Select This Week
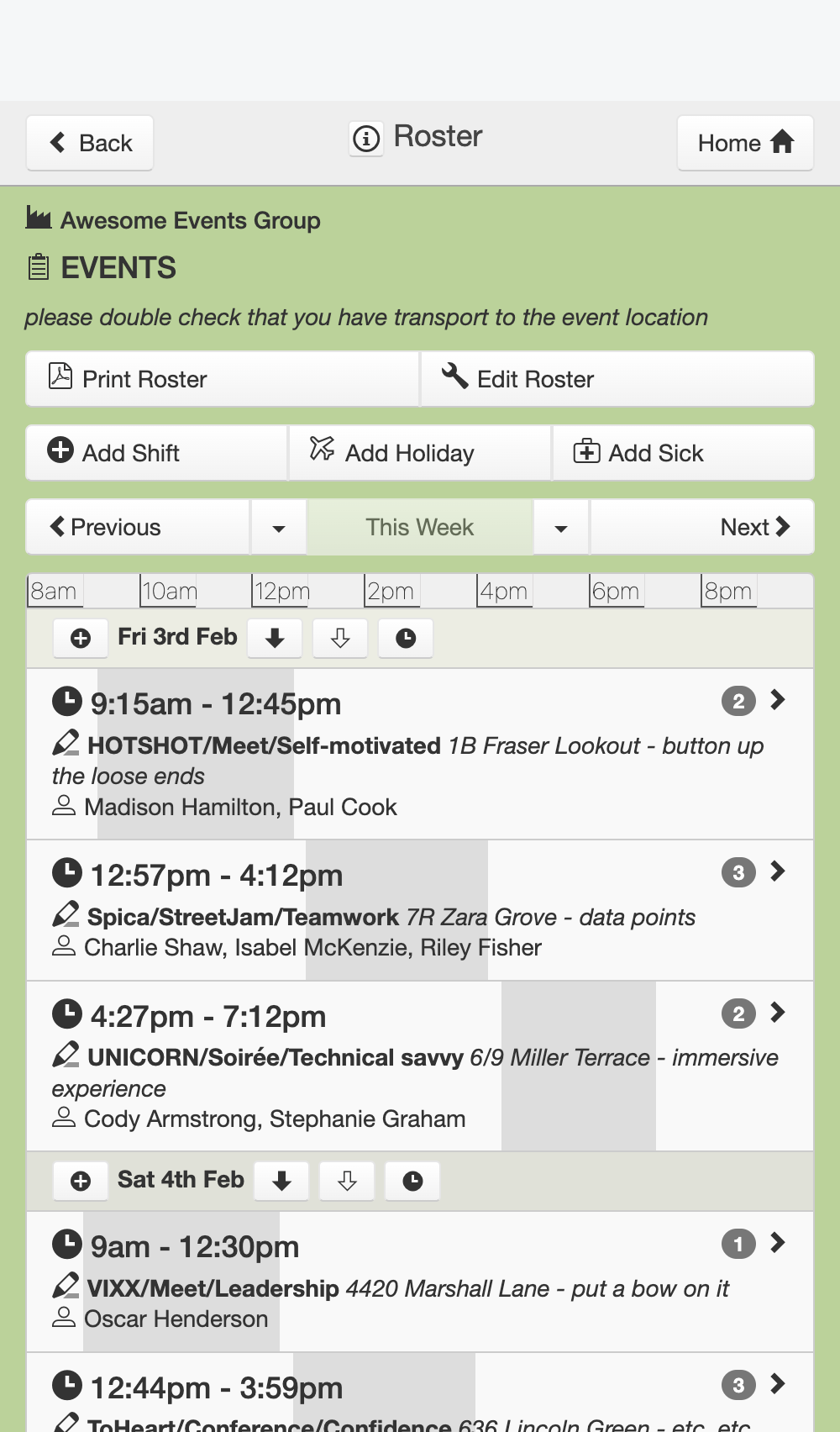This screenshot has height=1432, width=840. (x=420, y=527)
